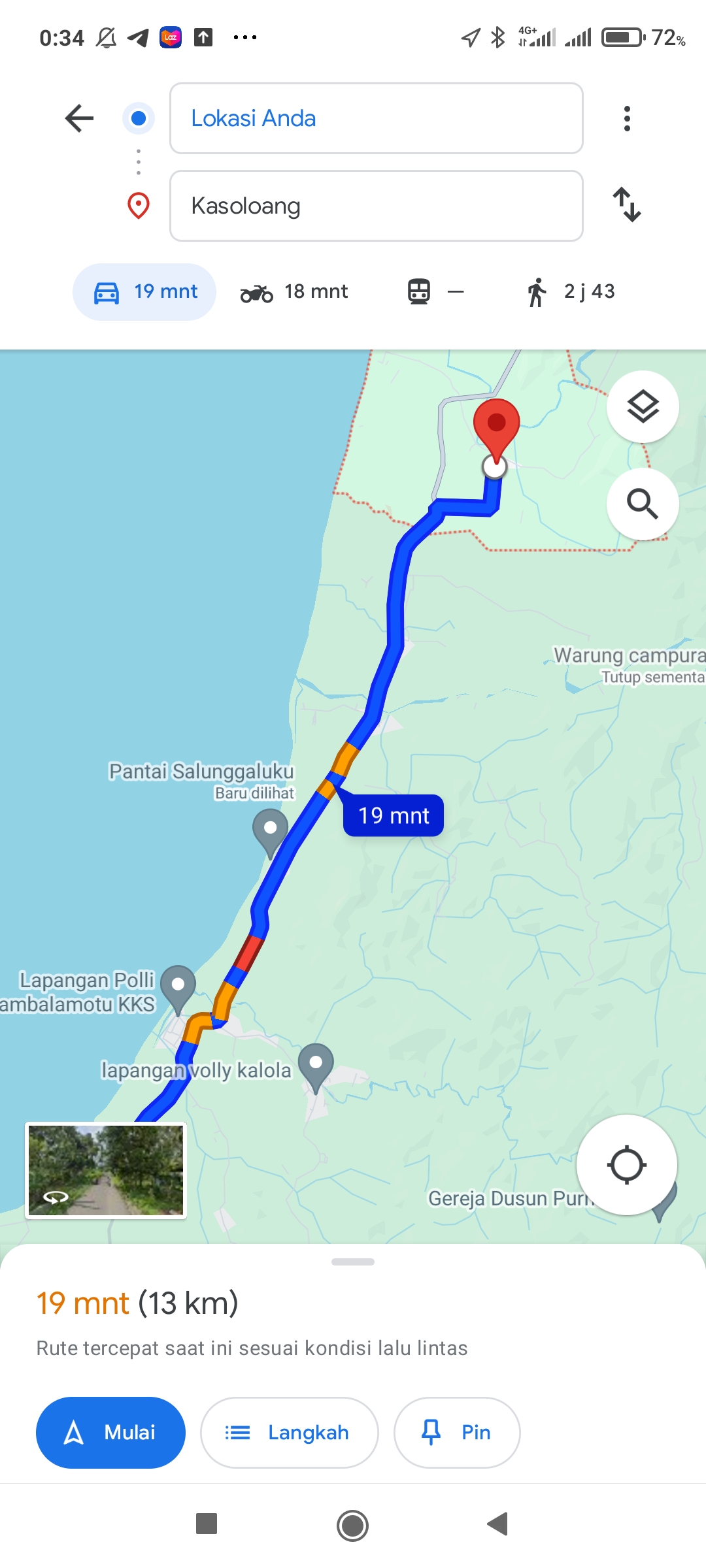Pin this route
Screen dimensions: 706x1568
click(x=457, y=1433)
